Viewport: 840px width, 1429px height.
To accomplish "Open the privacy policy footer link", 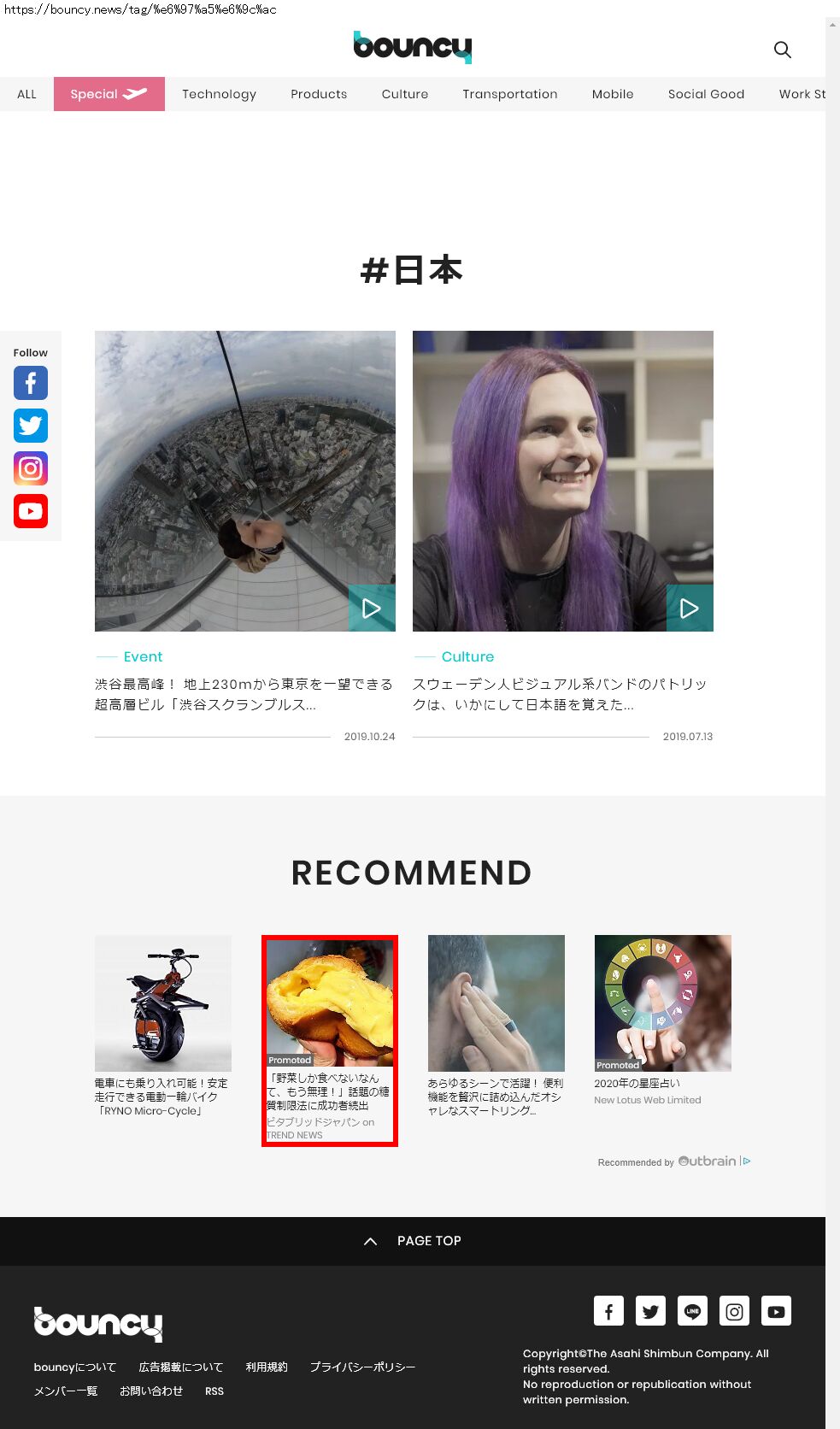I will [362, 1367].
